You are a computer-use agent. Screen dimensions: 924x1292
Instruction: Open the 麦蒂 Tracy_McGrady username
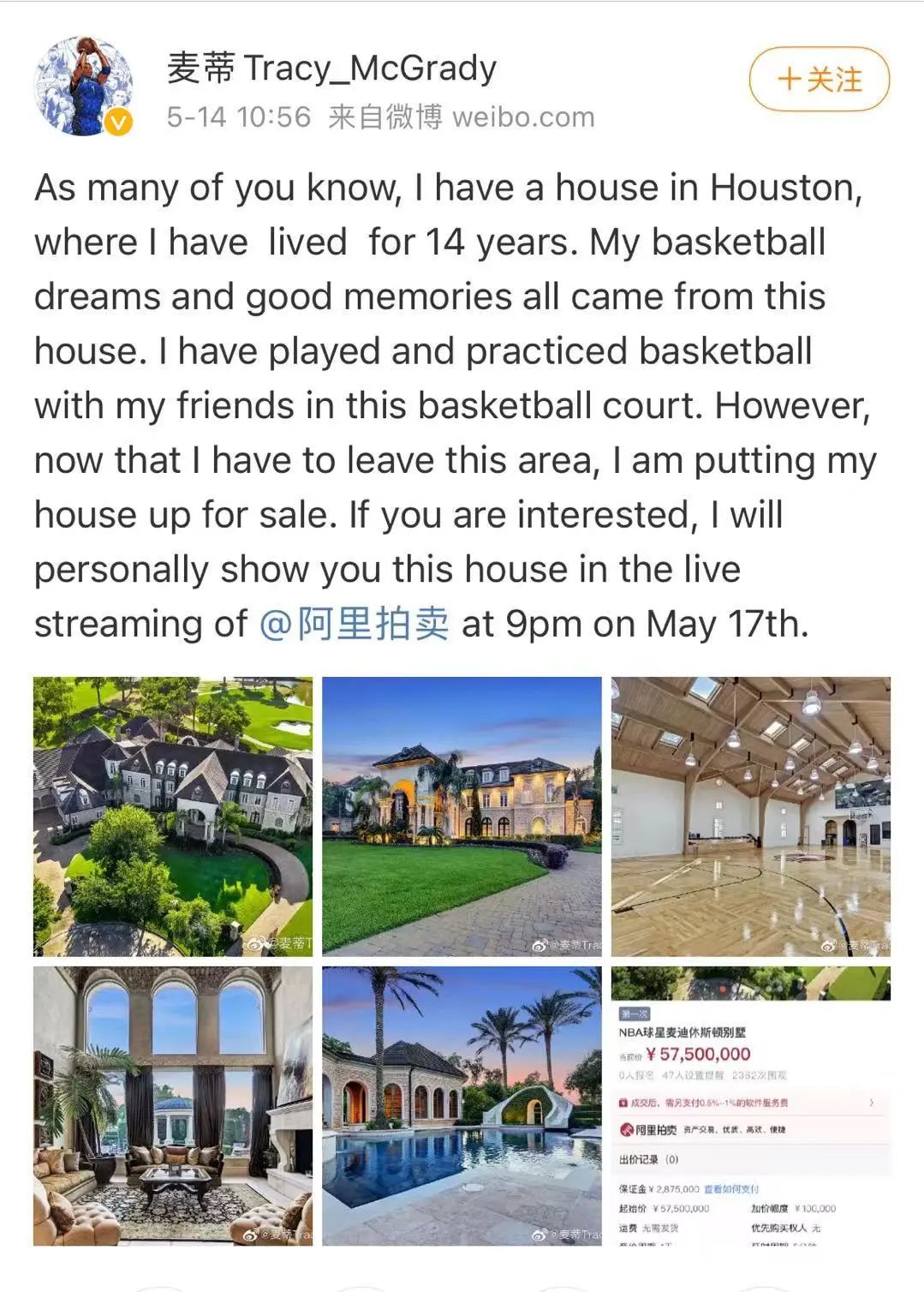point(331,69)
